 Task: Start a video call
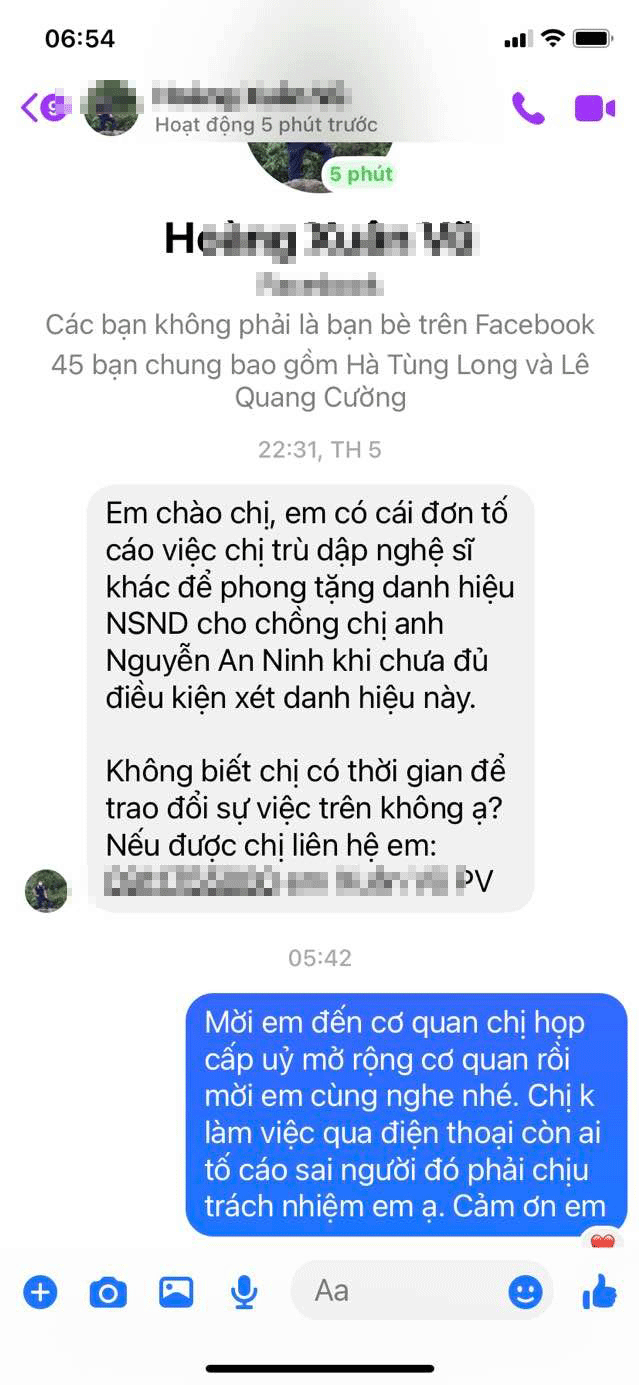point(595,108)
